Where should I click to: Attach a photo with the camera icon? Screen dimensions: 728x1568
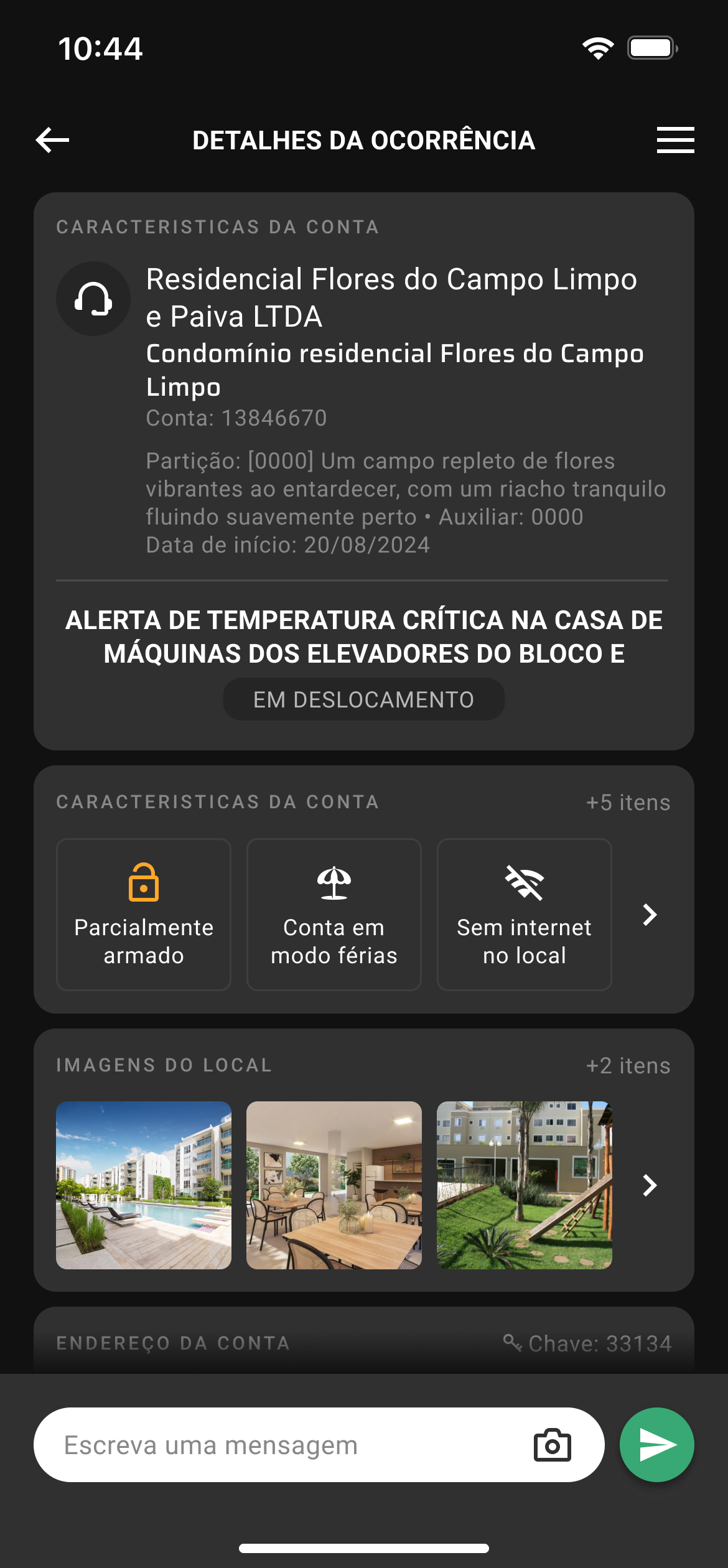[552, 1445]
